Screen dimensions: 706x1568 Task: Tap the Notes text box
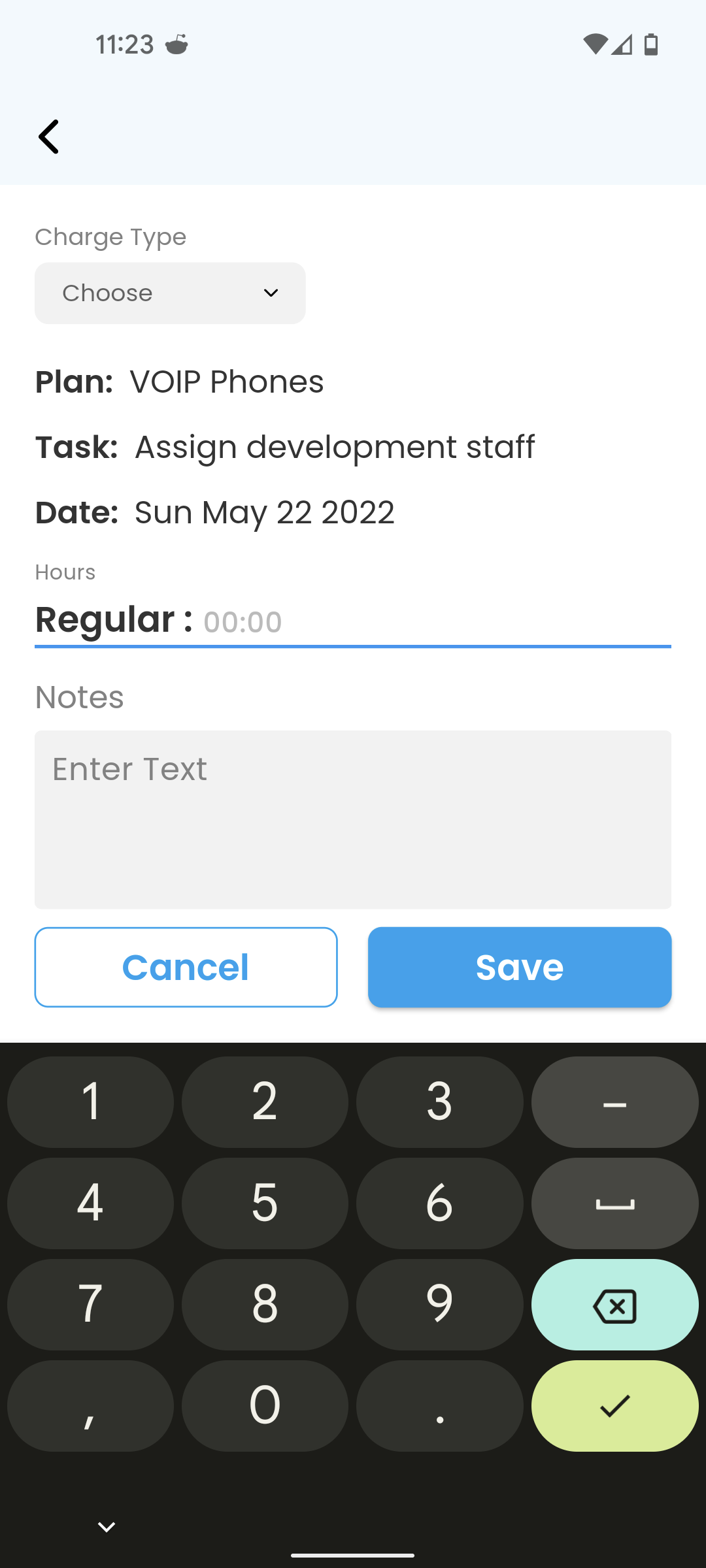pyautogui.click(x=353, y=819)
